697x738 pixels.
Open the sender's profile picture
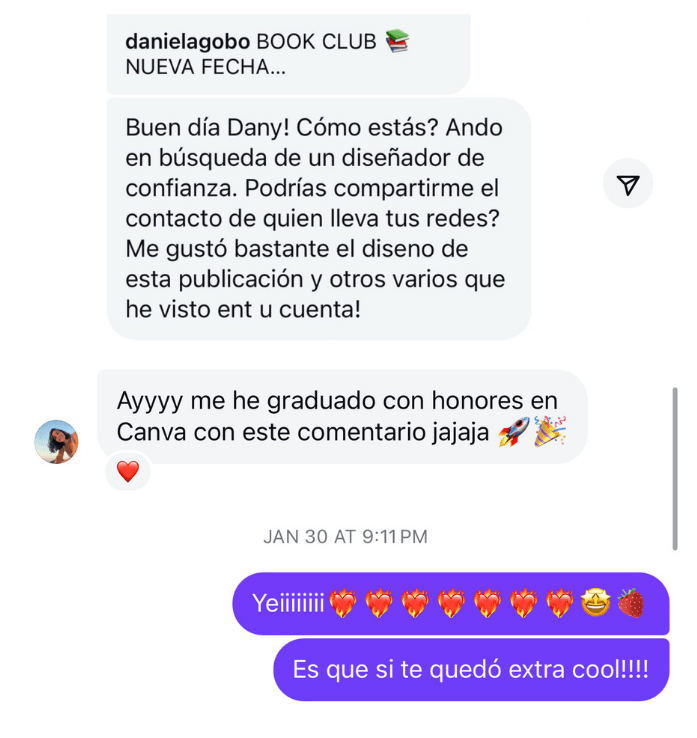click(x=56, y=442)
